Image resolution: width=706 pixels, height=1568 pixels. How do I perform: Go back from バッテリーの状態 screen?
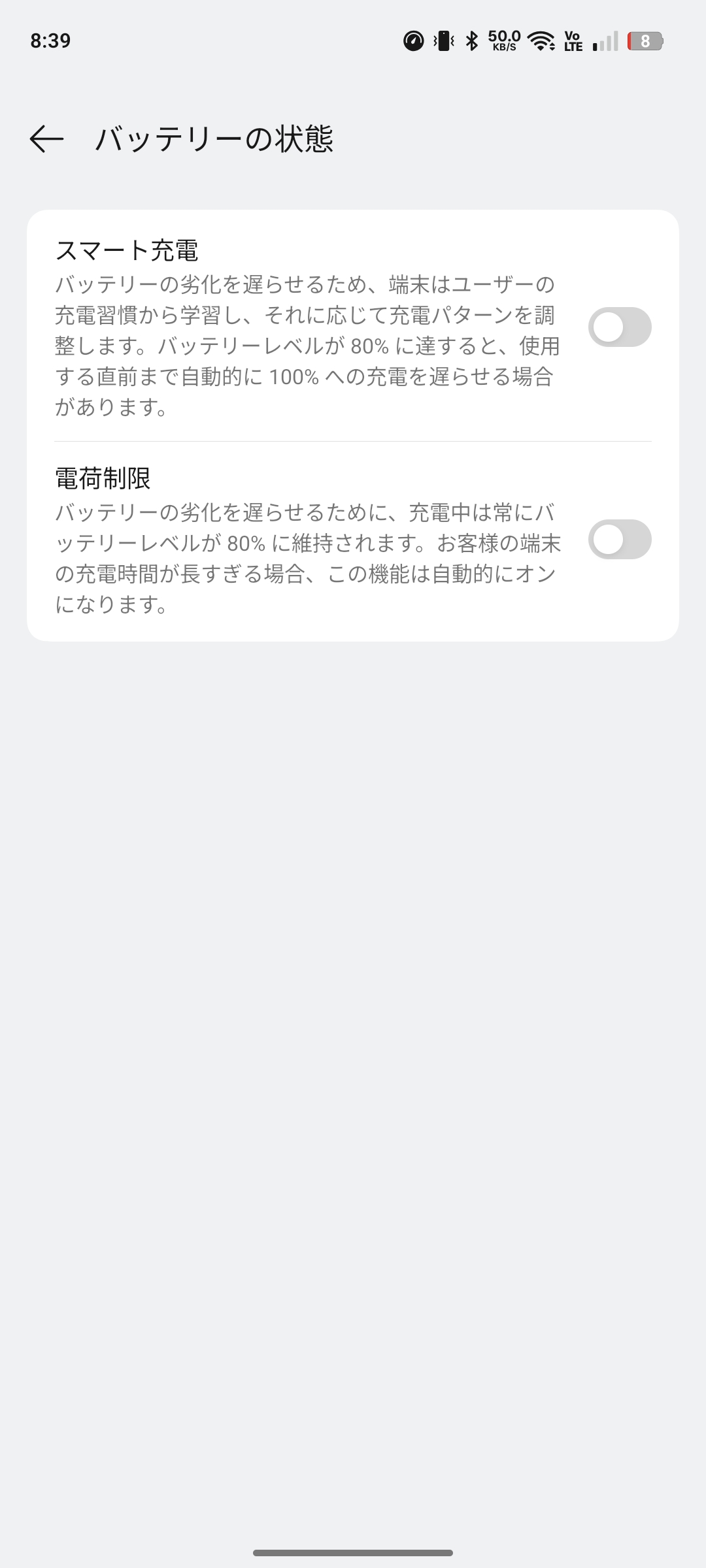click(x=46, y=139)
